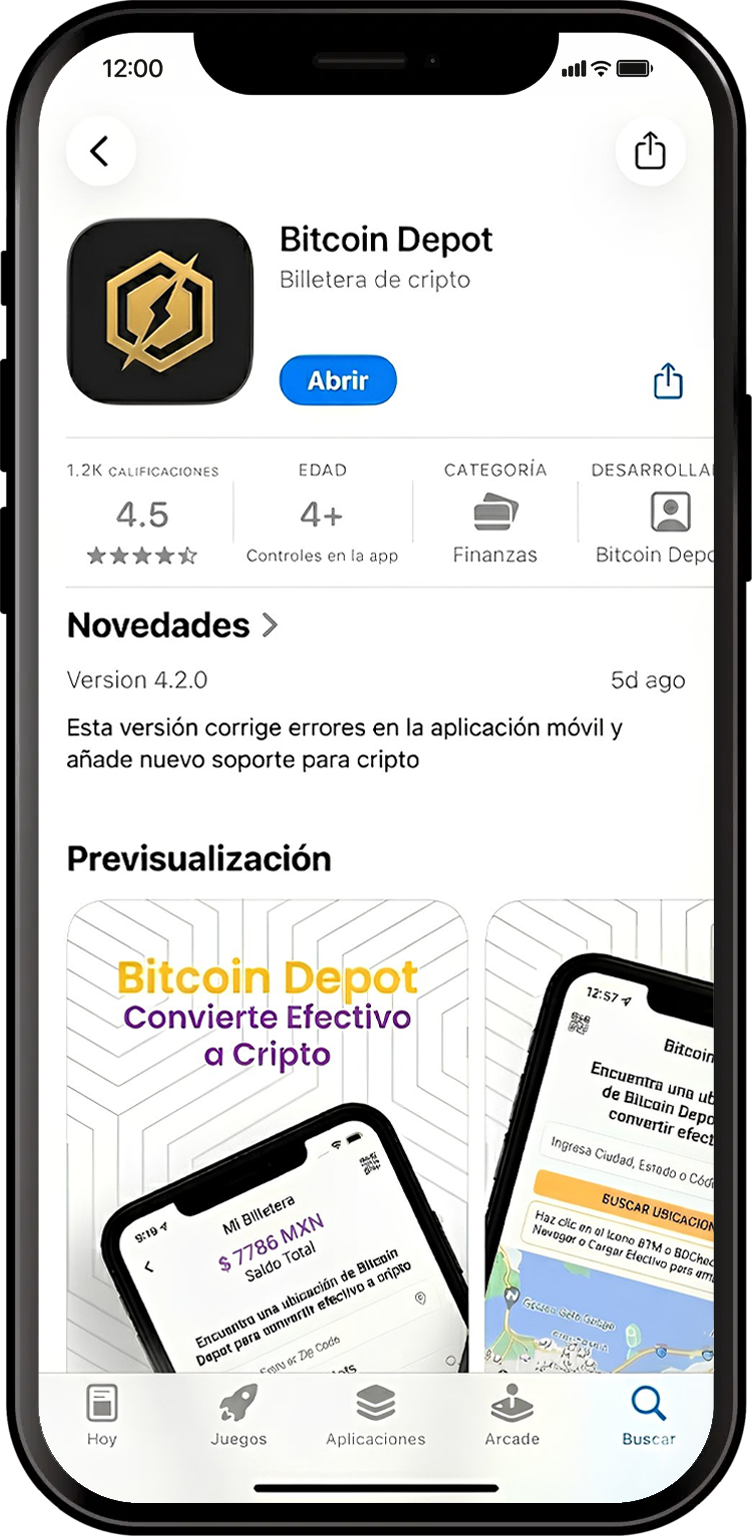Image resolution: width=752 pixels, height=1536 pixels.
Task: Select the Buscar tab
Action: (x=648, y=1416)
